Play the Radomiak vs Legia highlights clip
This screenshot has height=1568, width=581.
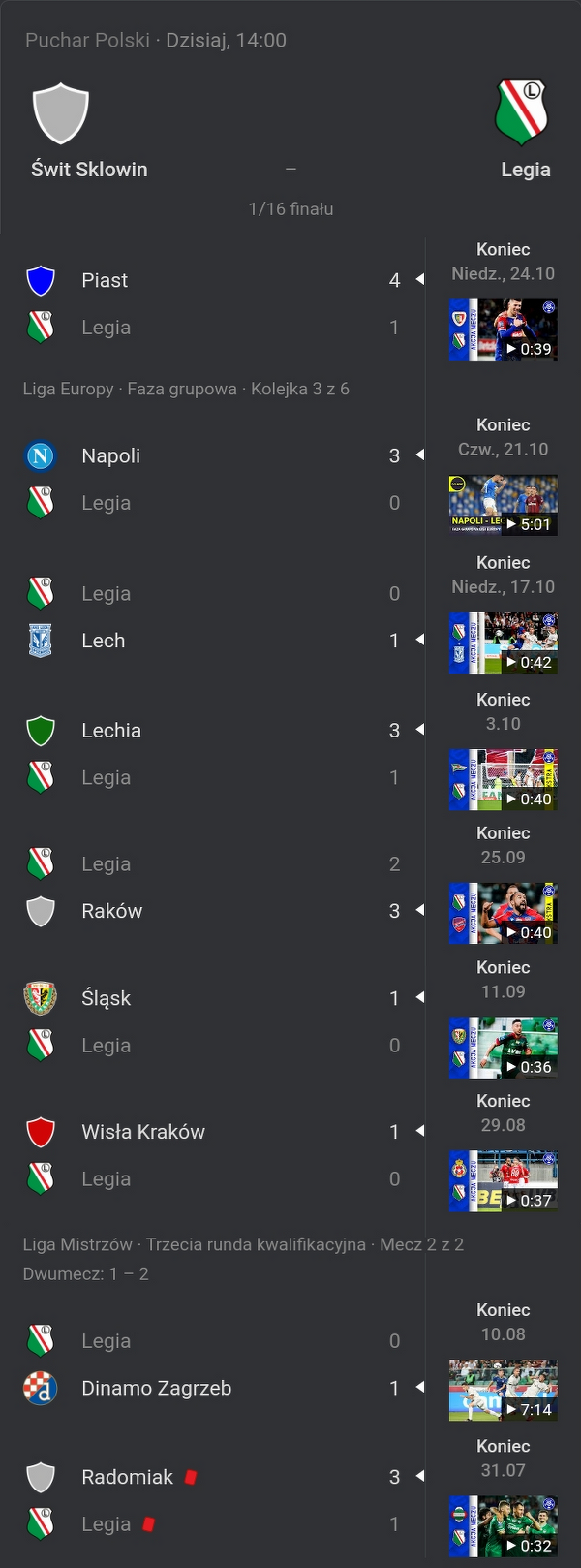(x=504, y=1527)
